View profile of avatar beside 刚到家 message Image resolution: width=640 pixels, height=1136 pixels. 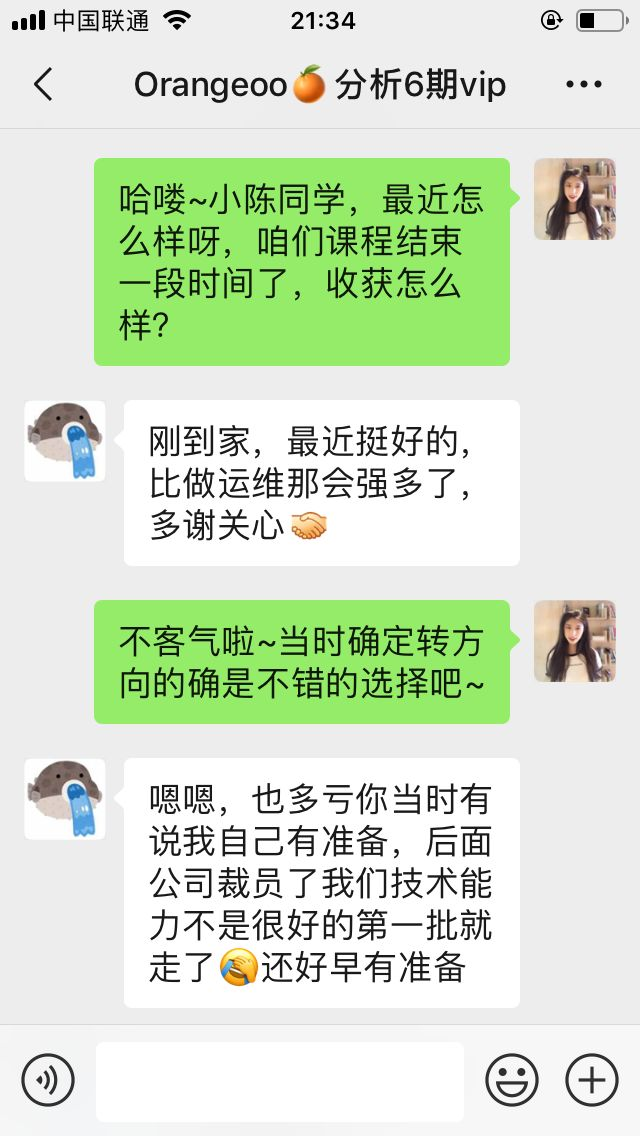coord(65,441)
